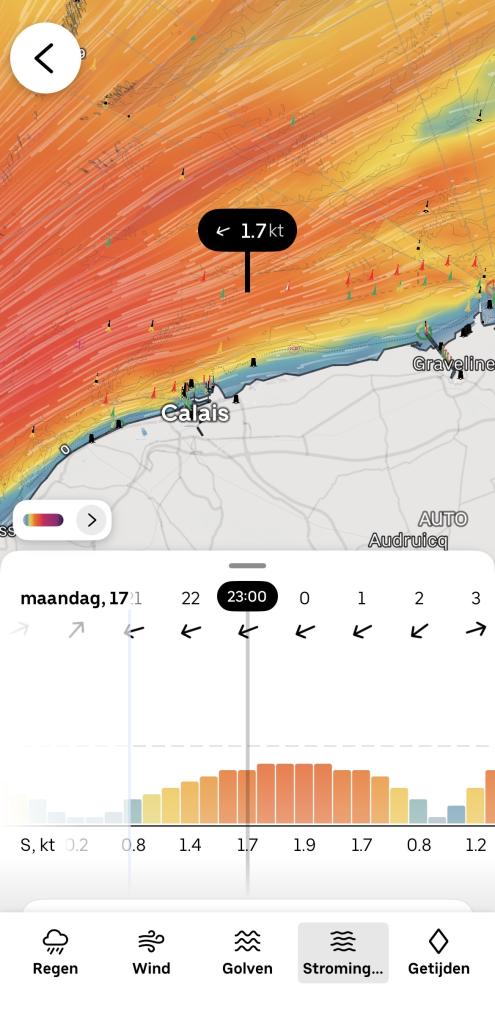495x1024 pixels.
Task: Expand the color scale legend
Action: point(91,520)
